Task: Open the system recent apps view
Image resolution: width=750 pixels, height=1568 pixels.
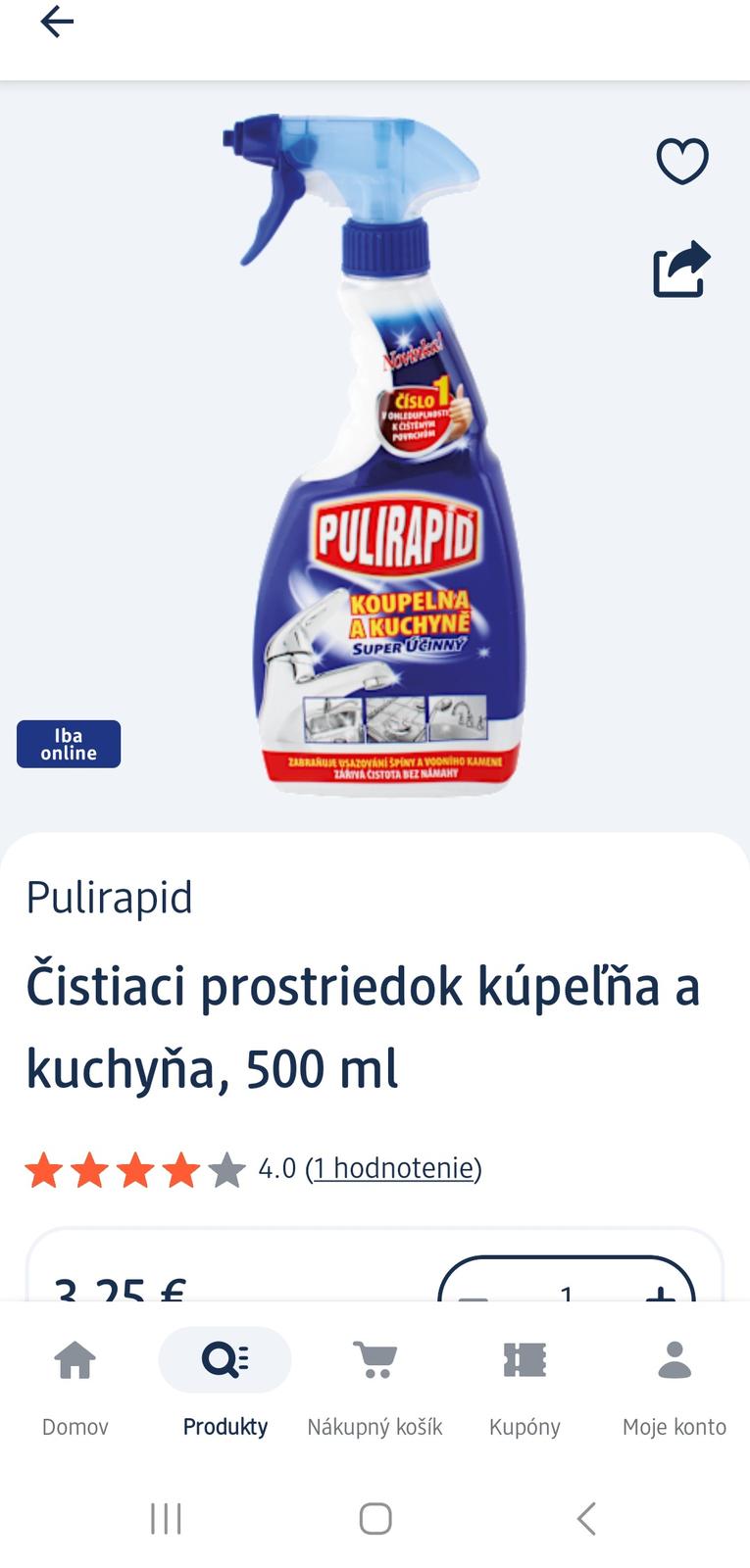Action: 166,1519
